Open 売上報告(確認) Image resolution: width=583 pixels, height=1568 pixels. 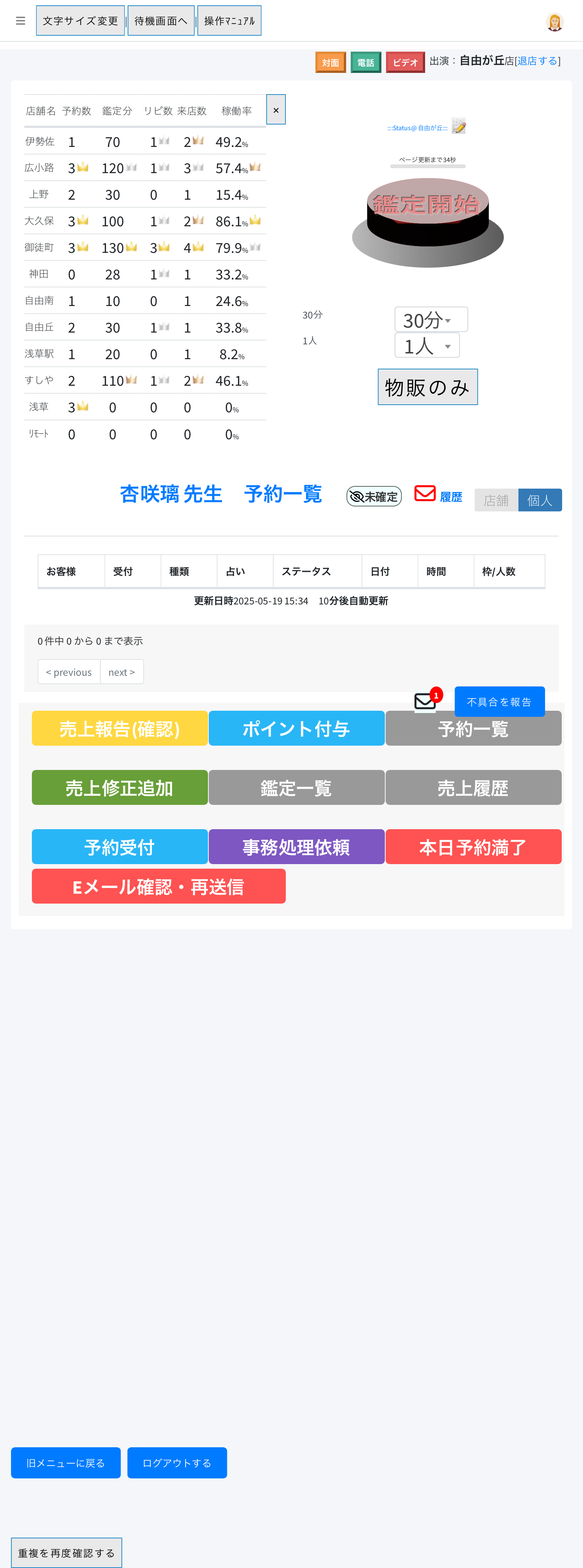120,729
